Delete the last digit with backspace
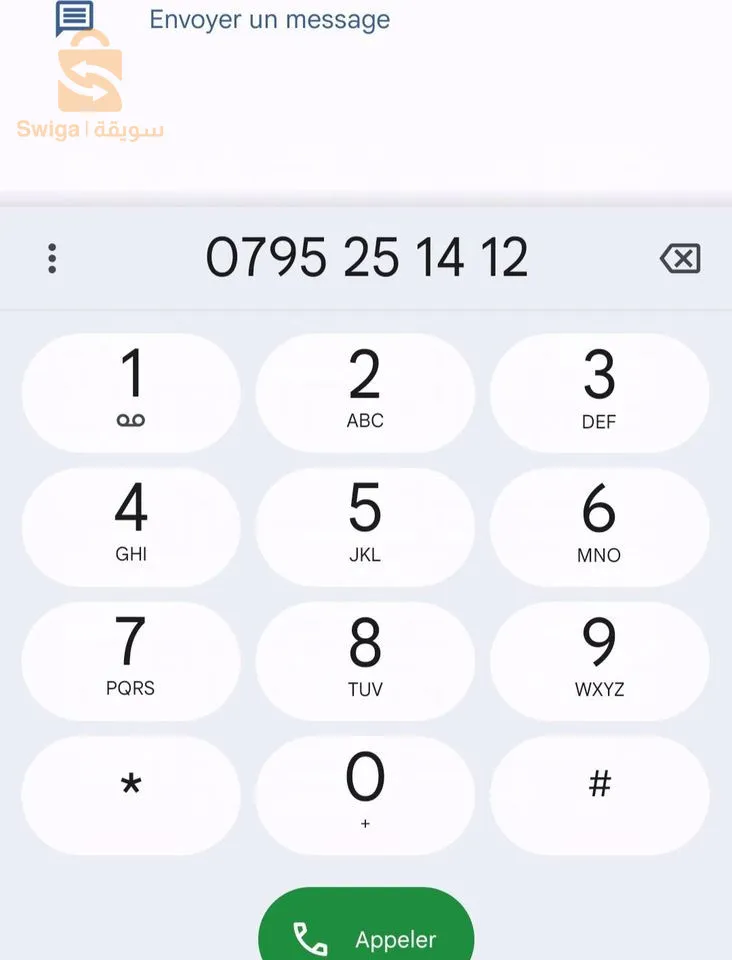This screenshot has width=732, height=960. (680, 259)
